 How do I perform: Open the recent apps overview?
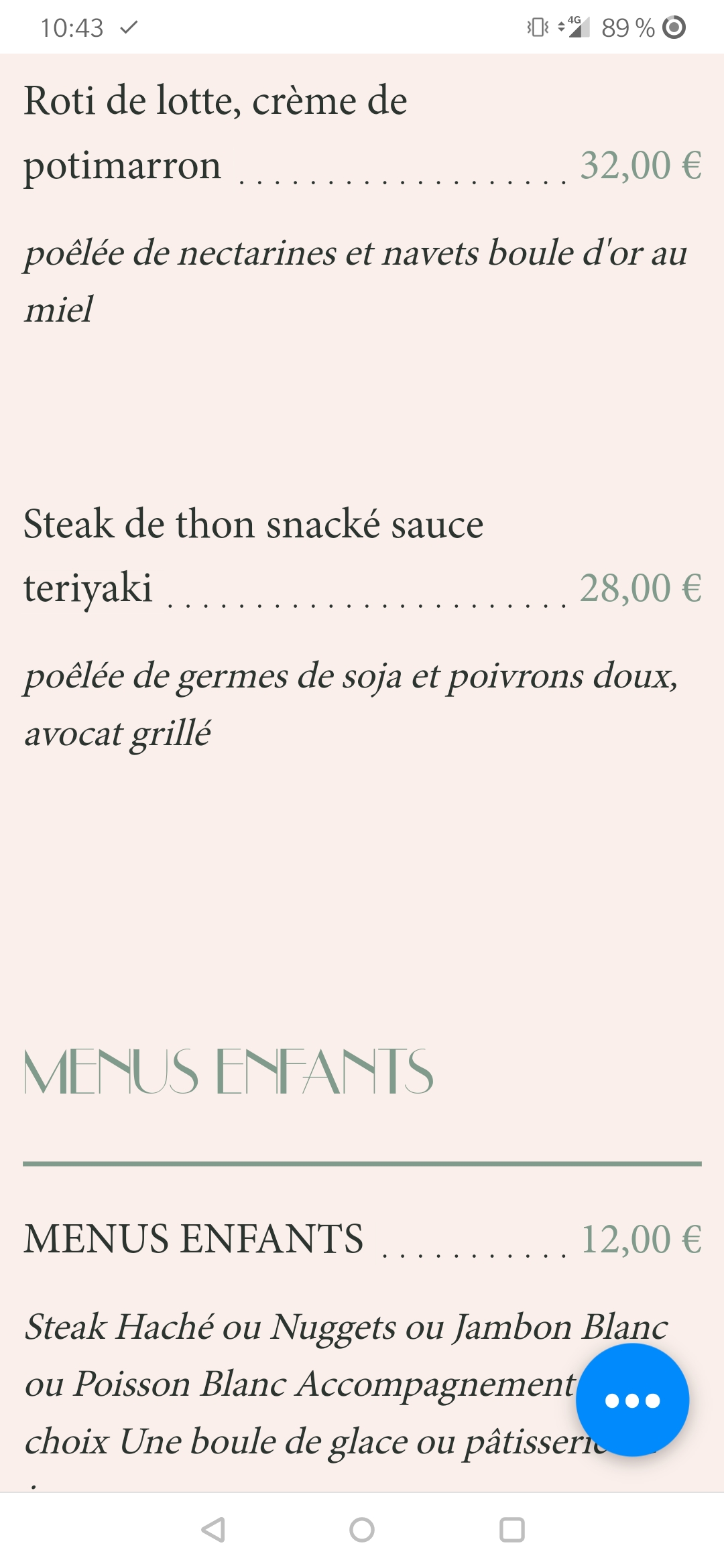pos(511,1530)
